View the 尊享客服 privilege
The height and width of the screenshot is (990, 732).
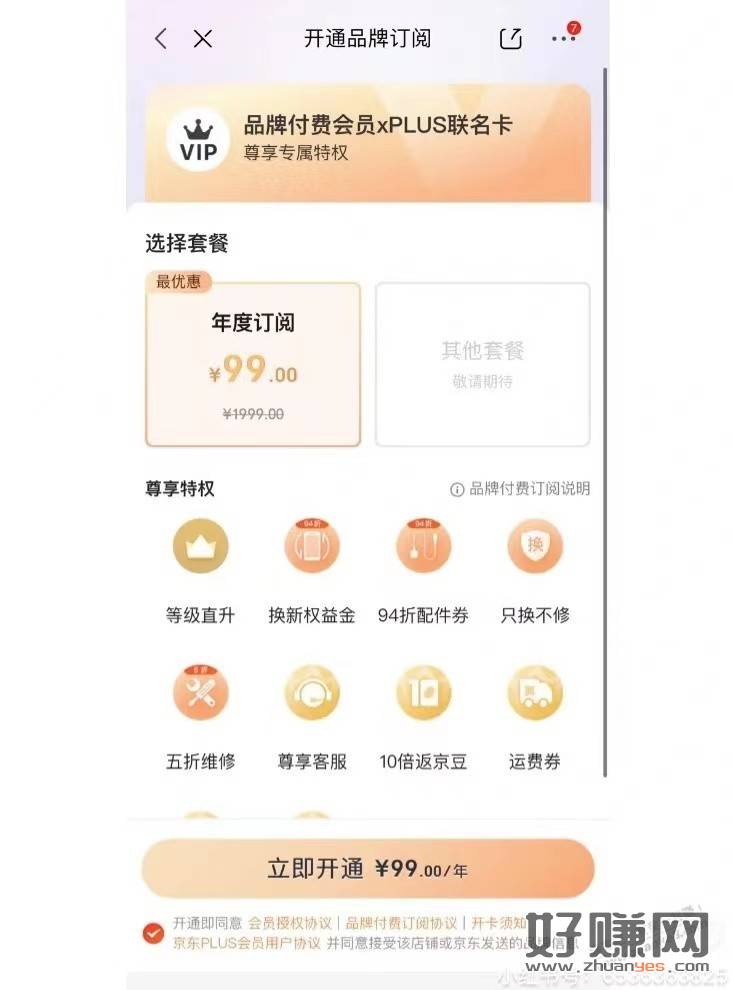tap(312, 718)
